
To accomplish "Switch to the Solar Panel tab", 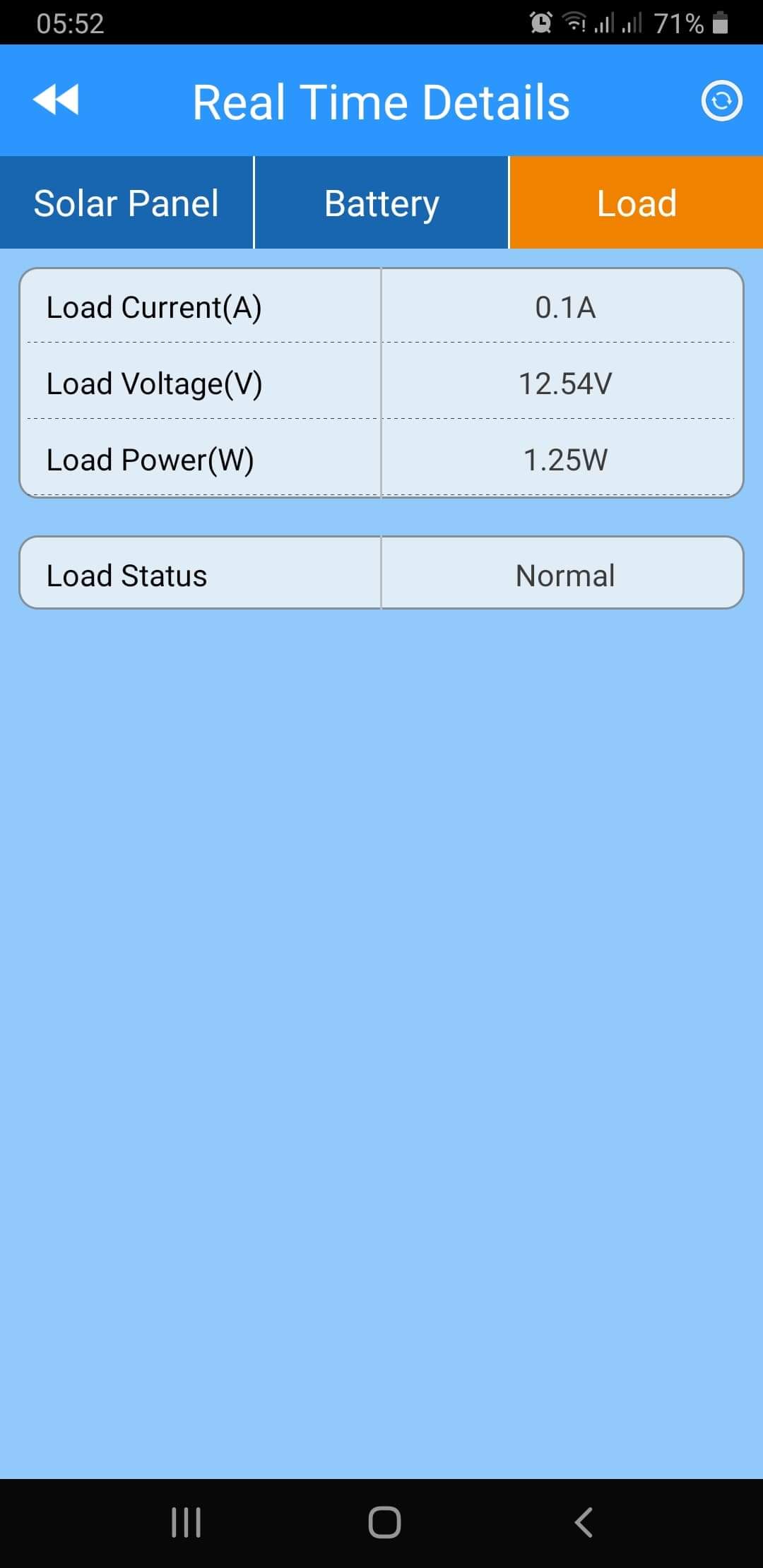I will [126, 203].
